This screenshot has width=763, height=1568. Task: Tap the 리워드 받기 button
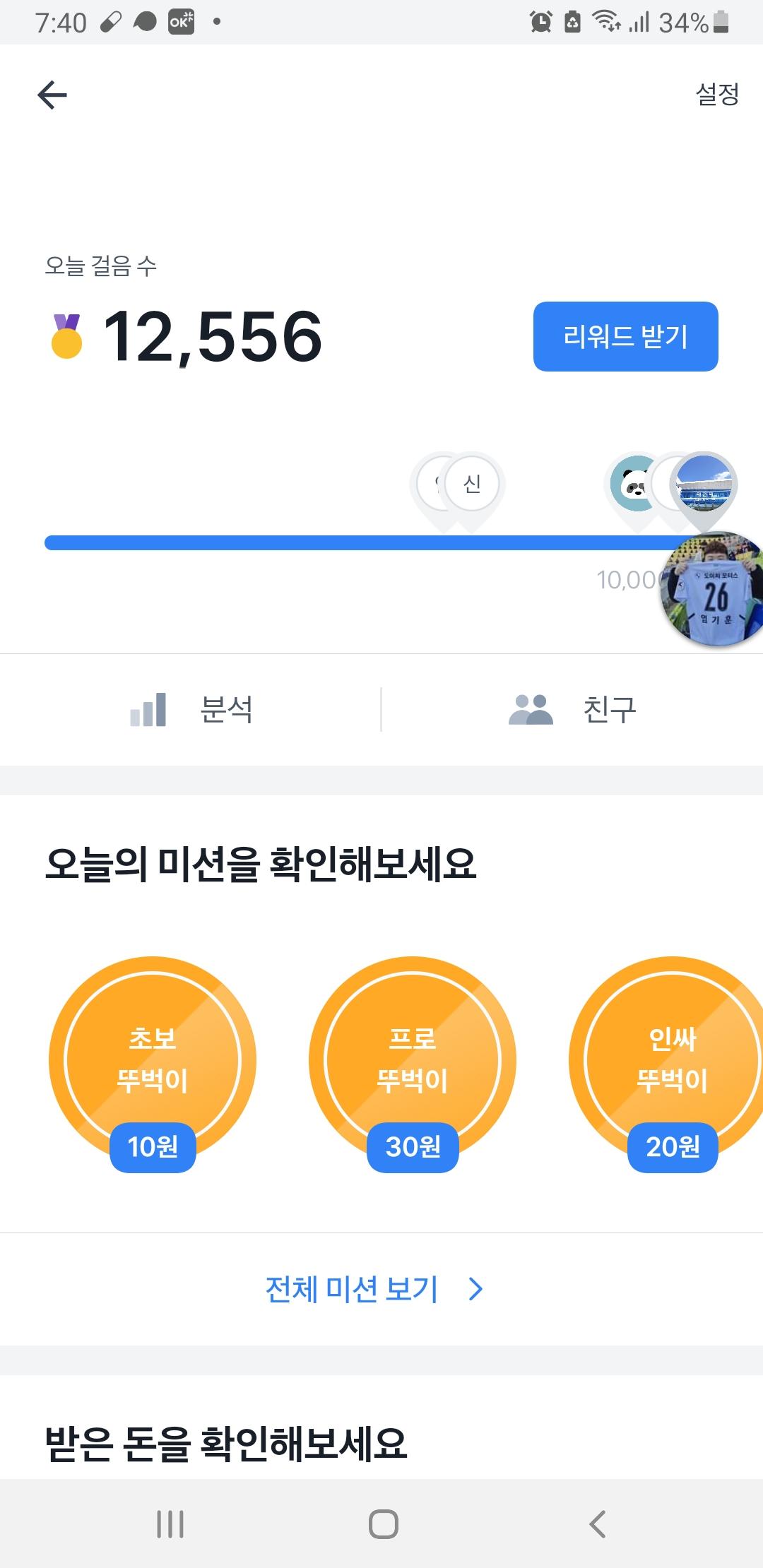point(625,336)
